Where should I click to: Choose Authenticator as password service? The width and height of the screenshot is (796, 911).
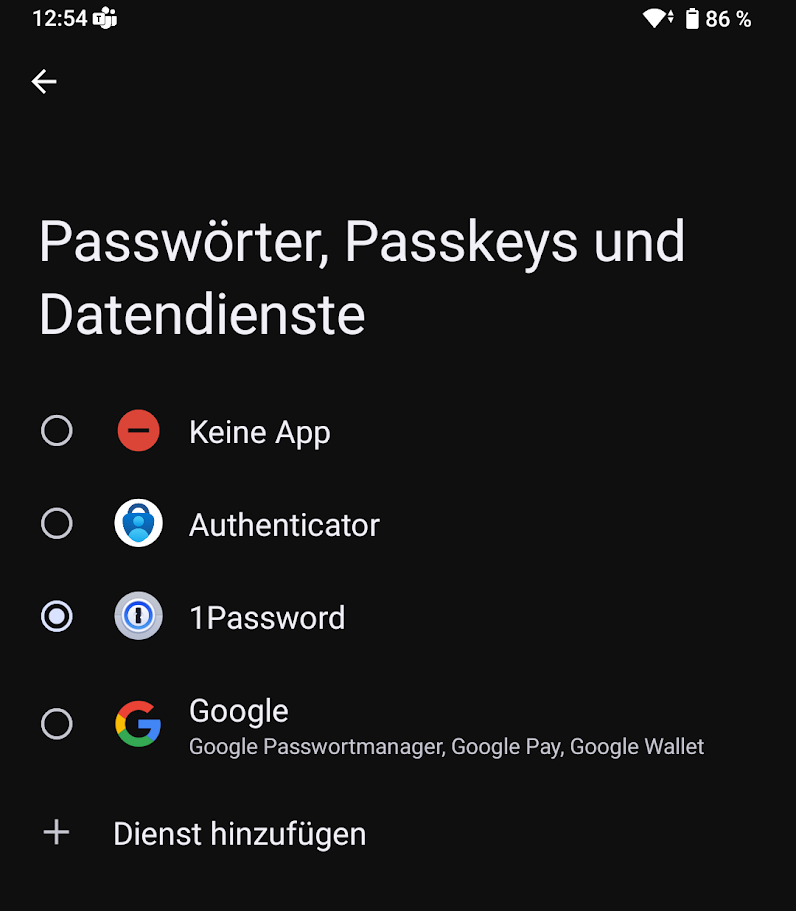click(57, 524)
